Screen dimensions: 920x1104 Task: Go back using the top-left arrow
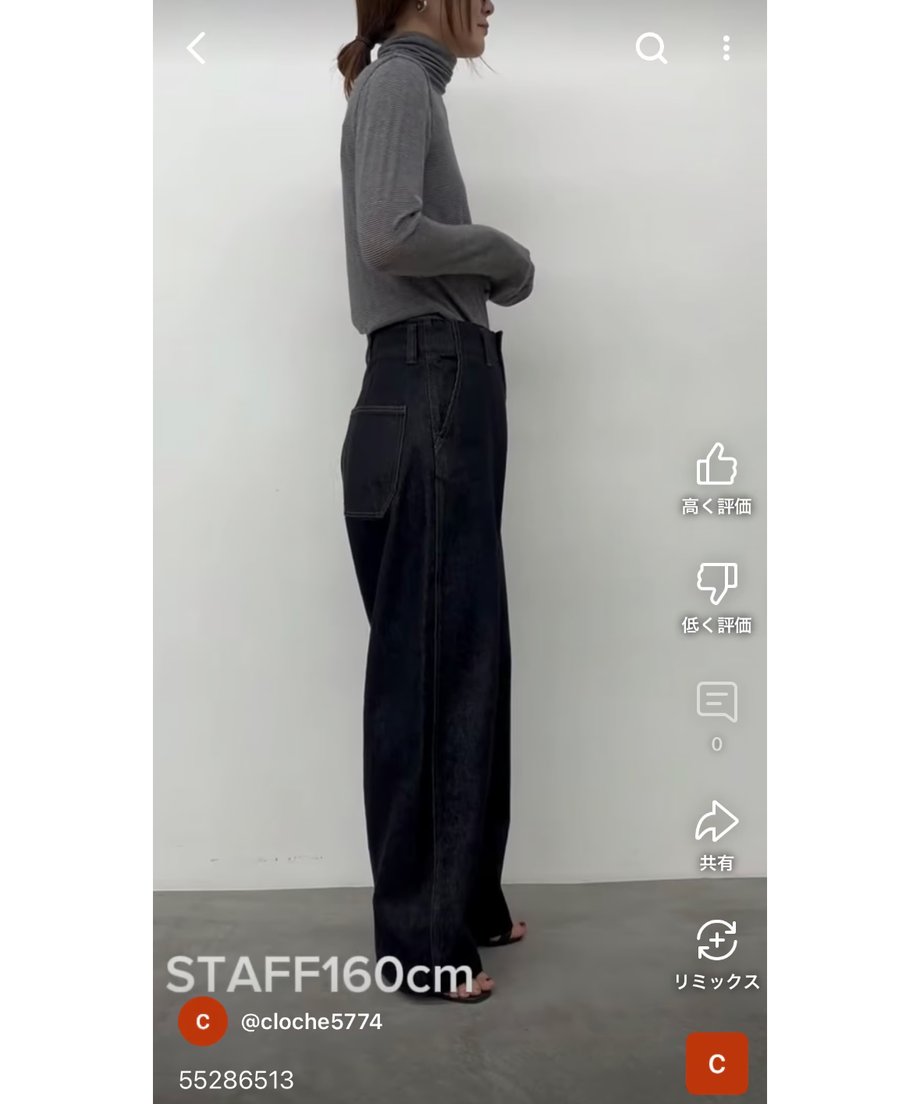(196, 48)
